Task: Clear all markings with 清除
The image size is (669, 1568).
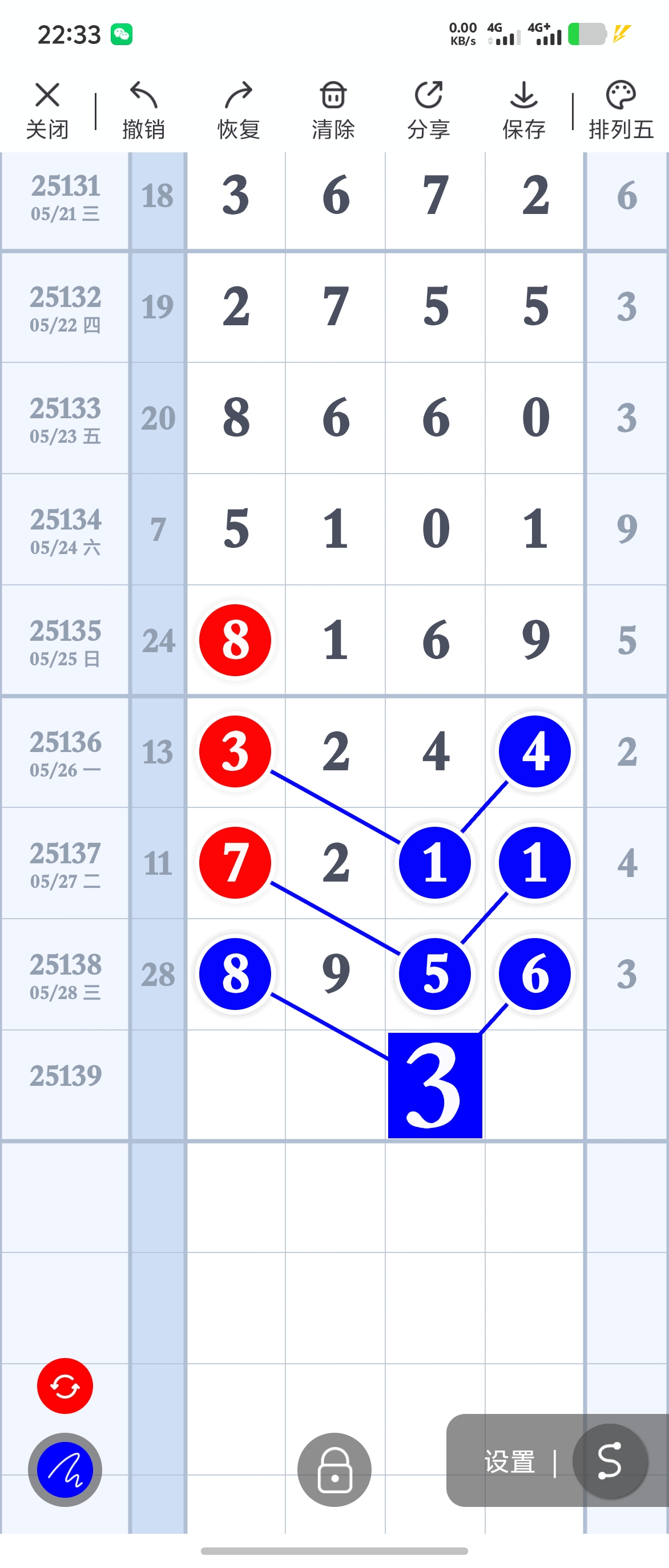Action: coord(333,110)
